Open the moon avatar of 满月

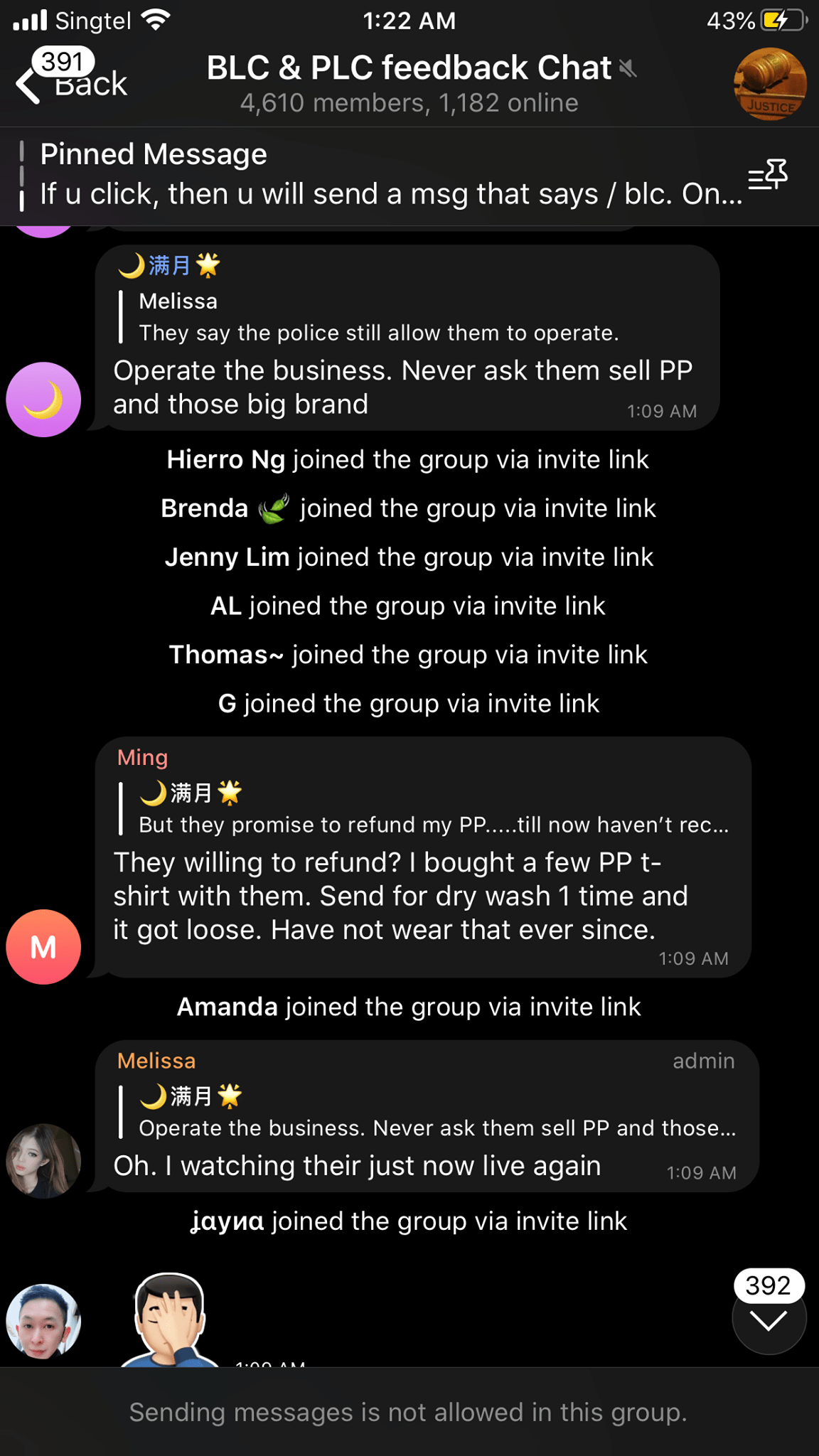click(x=43, y=400)
